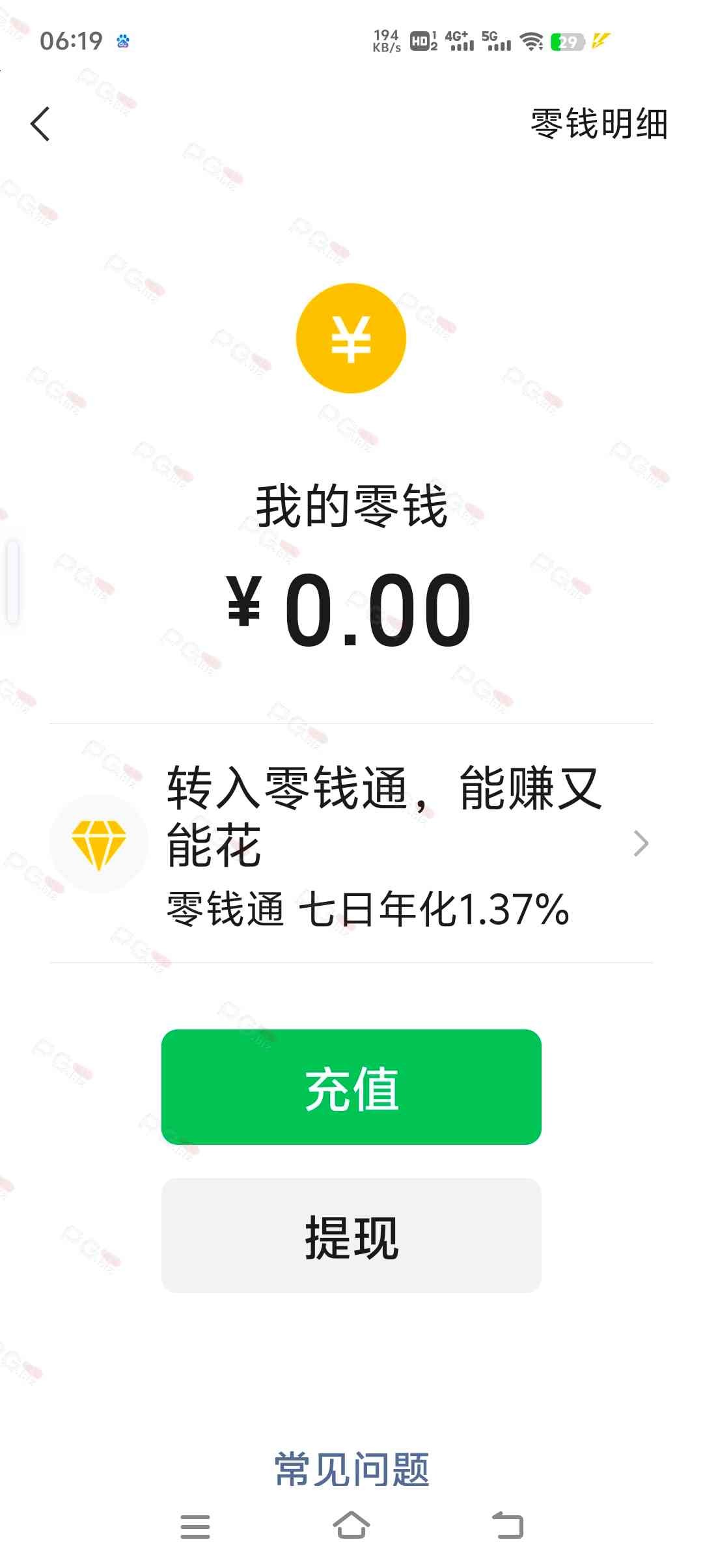Viewport: 703px width, 1568px height.
Task: Tap the 提现 withdraw button
Action: [x=351, y=1235]
